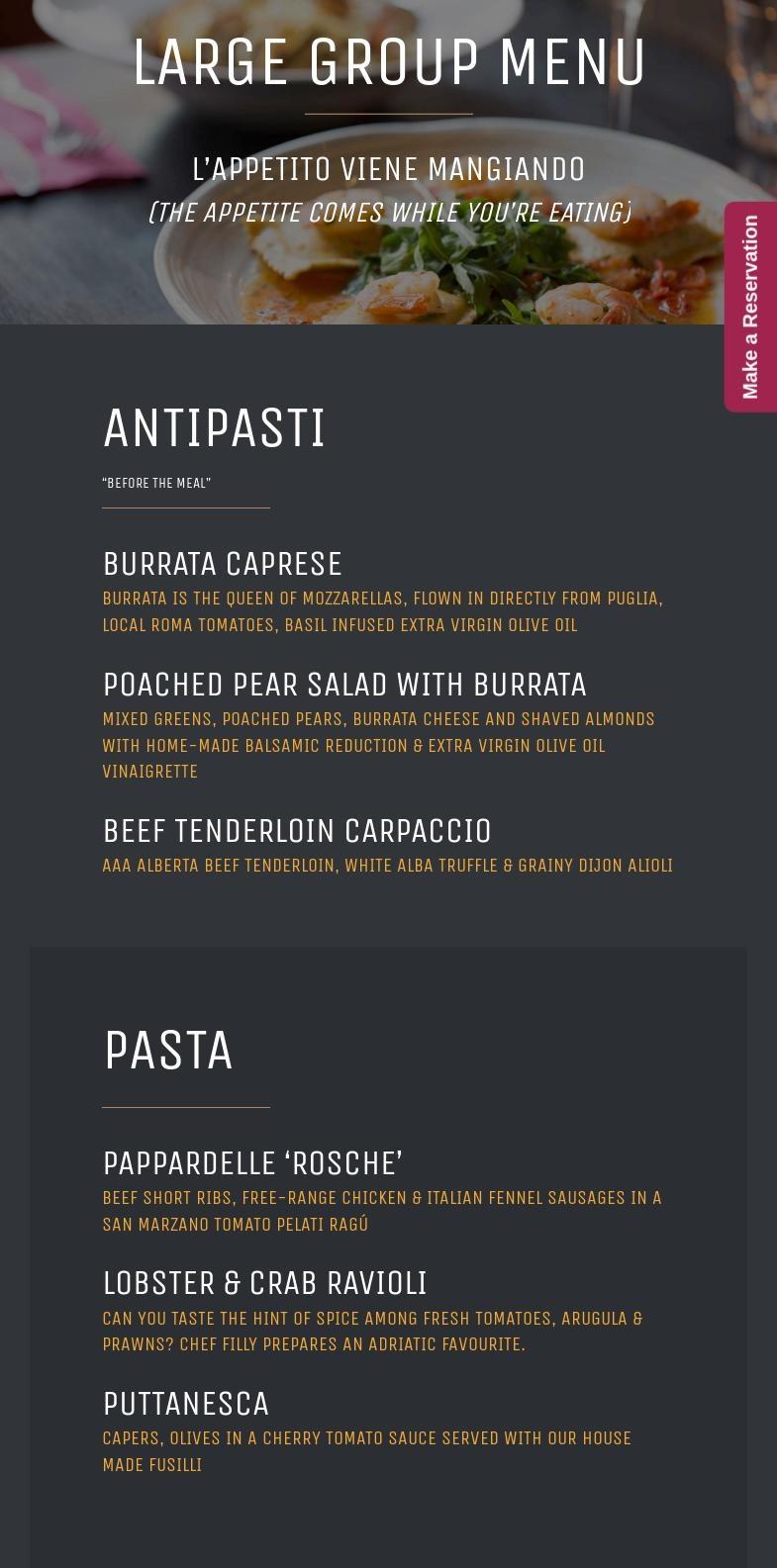Click the burrata mozzarella description text
Viewport: 777px width, 1568px height.
pos(382,611)
